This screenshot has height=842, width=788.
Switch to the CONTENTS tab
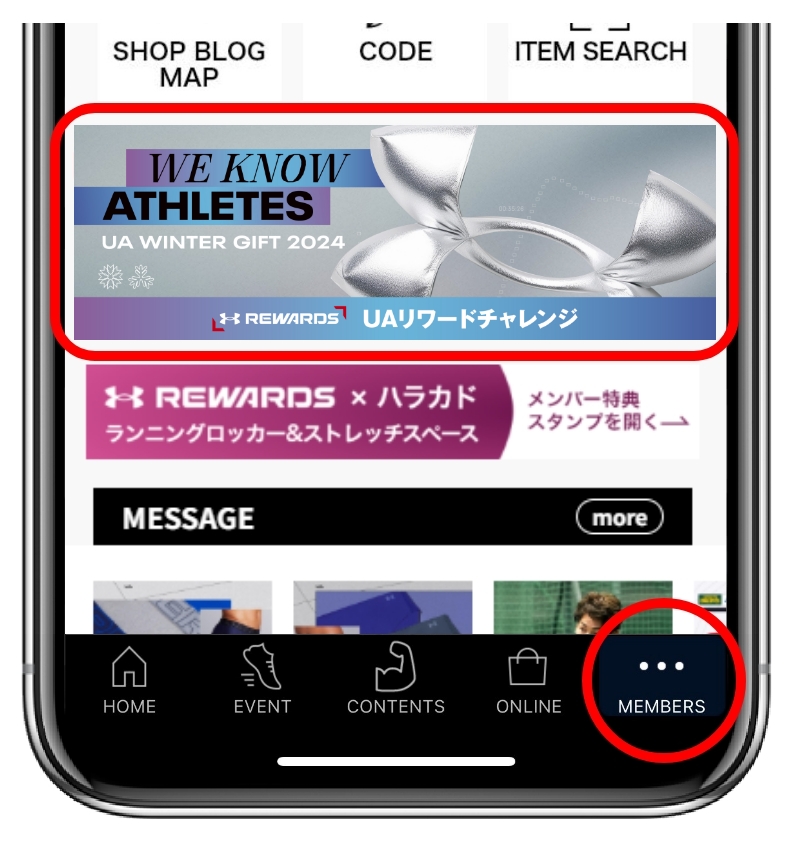point(396,682)
